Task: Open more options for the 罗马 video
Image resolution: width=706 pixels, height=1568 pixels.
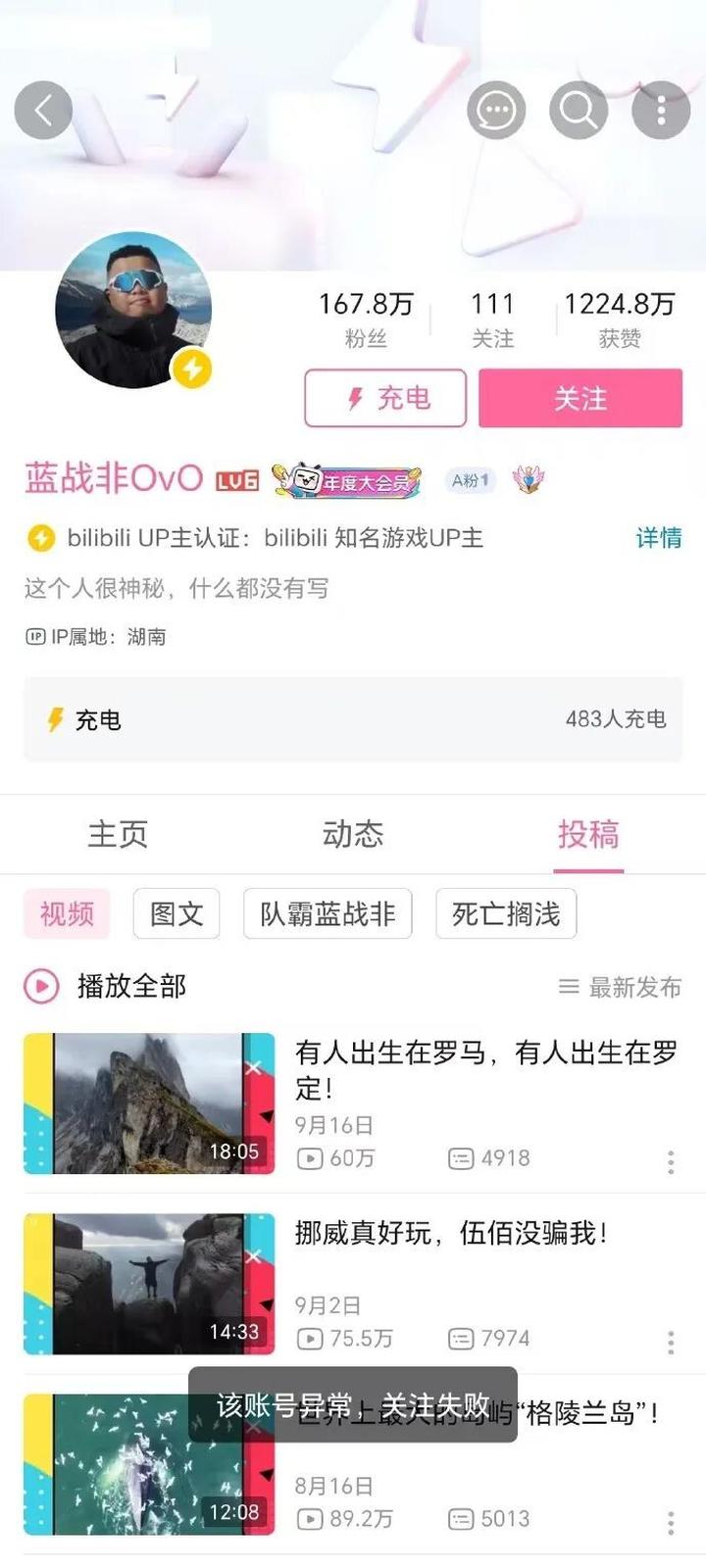Action: click(x=671, y=1162)
